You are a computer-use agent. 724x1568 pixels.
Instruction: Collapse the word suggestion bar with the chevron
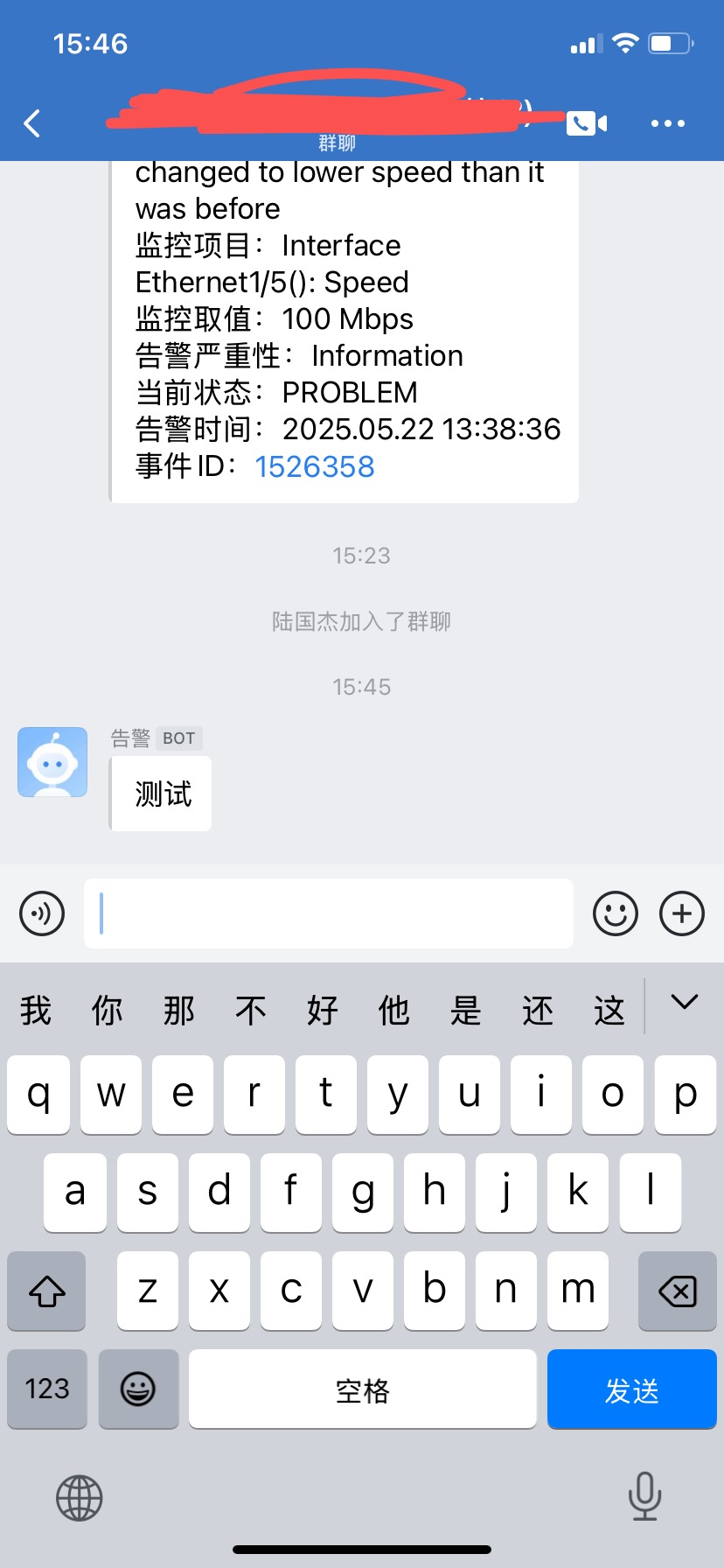686,1002
